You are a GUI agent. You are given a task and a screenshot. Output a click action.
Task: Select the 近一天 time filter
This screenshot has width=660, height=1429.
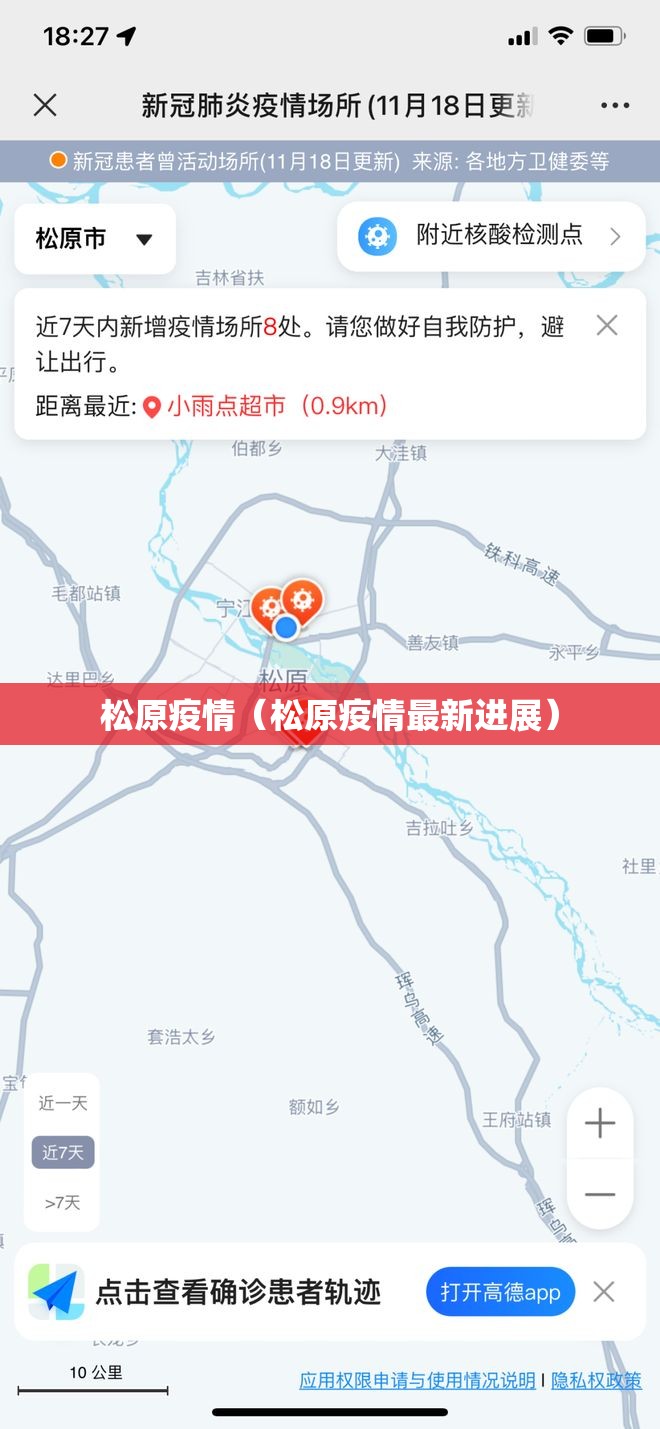point(63,1103)
